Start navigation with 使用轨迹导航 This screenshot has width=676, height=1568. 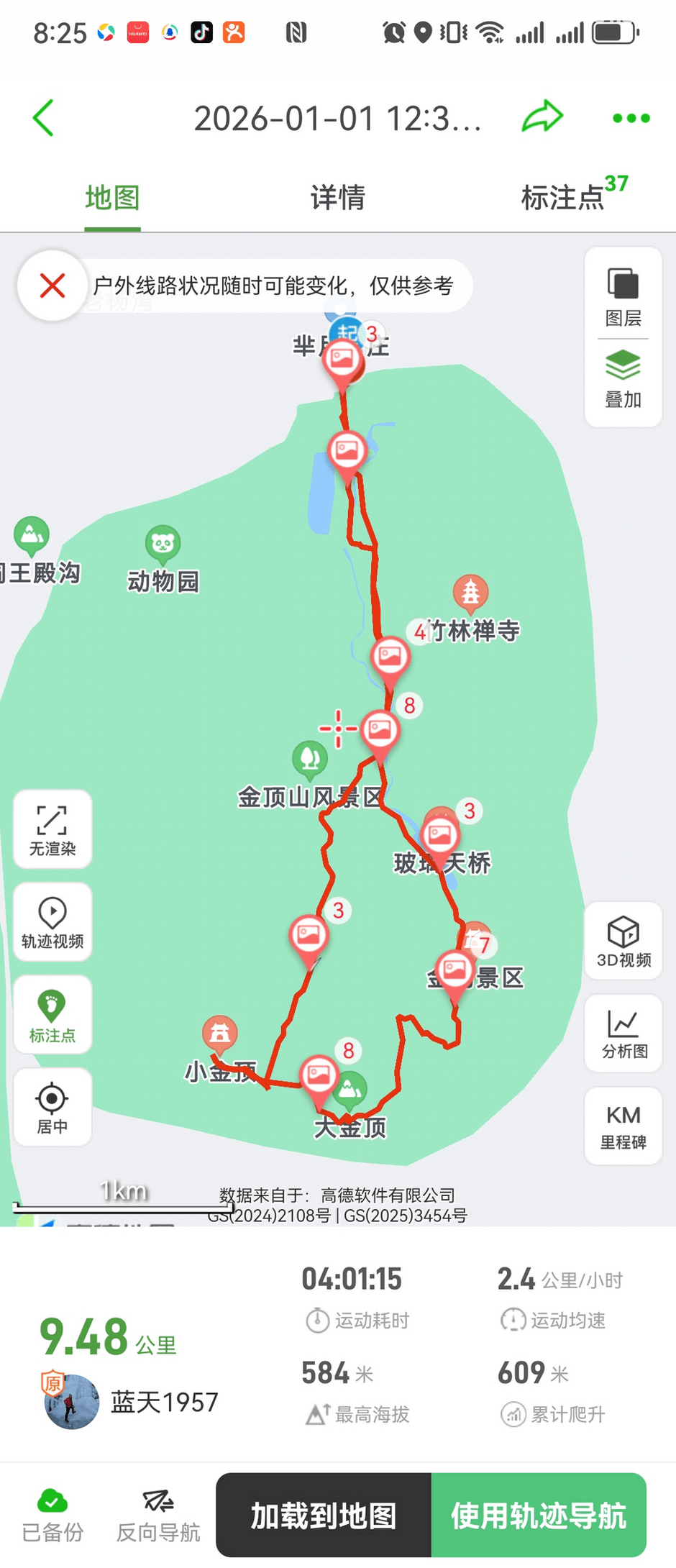coord(539,1515)
